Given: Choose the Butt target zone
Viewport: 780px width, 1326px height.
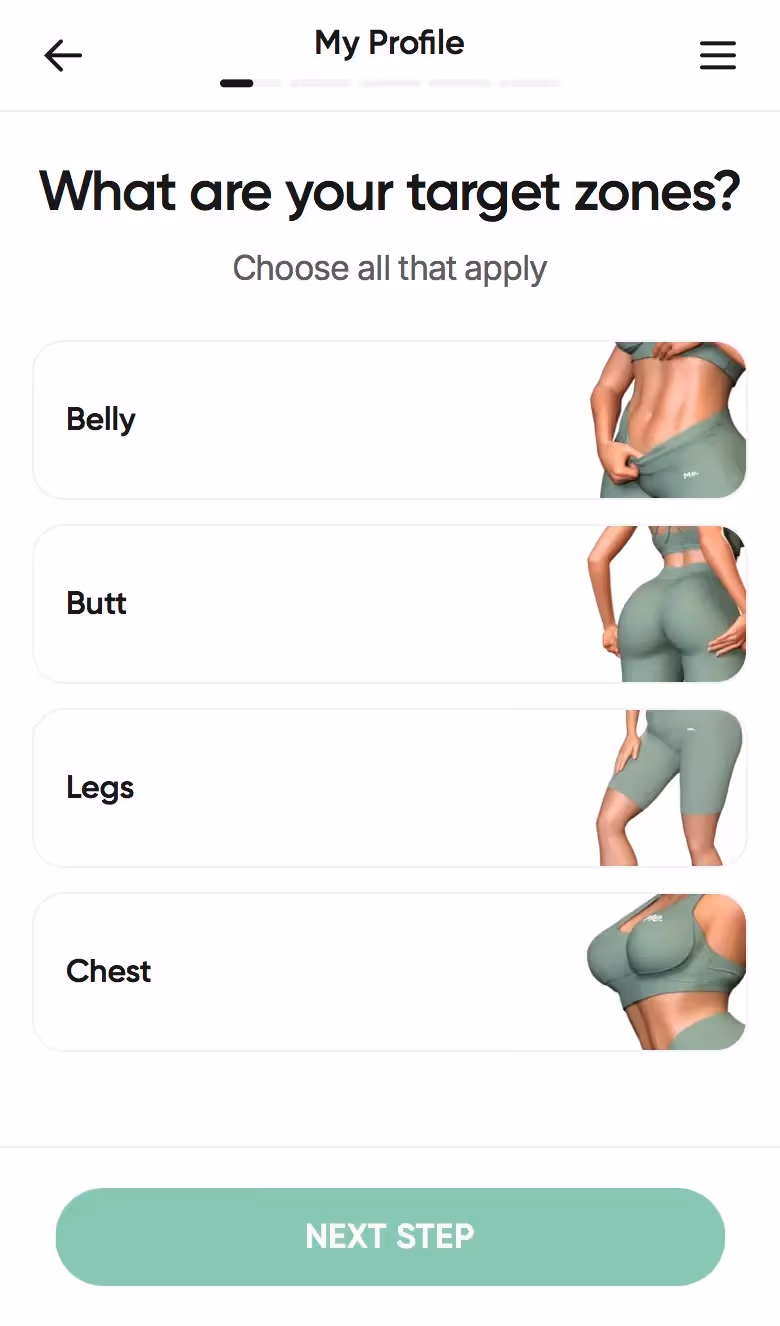Looking at the screenshot, I should [390, 604].
